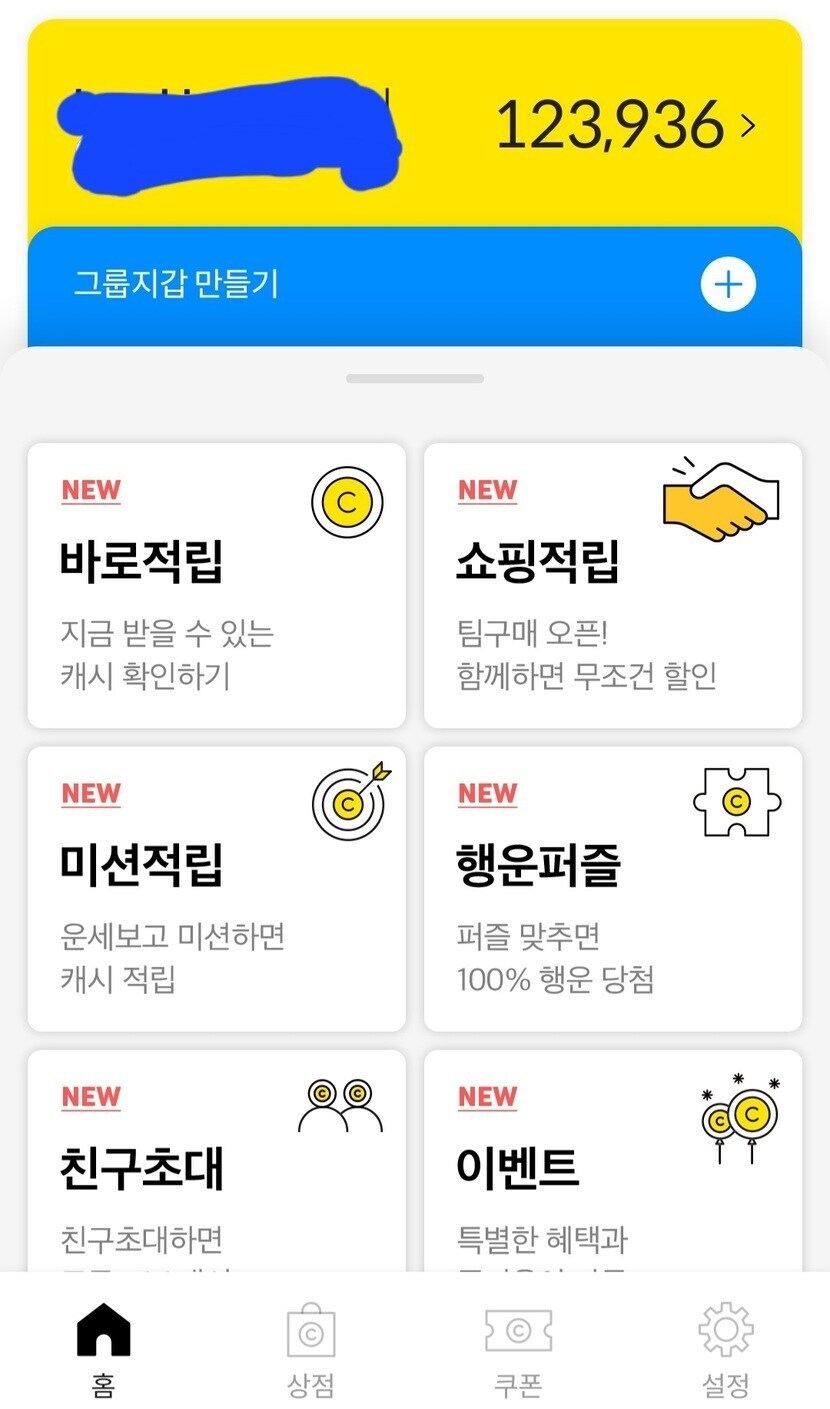This screenshot has width=830, height=1409.
Task: Switch to the 설정 tab
Action: click(725, 1348)
